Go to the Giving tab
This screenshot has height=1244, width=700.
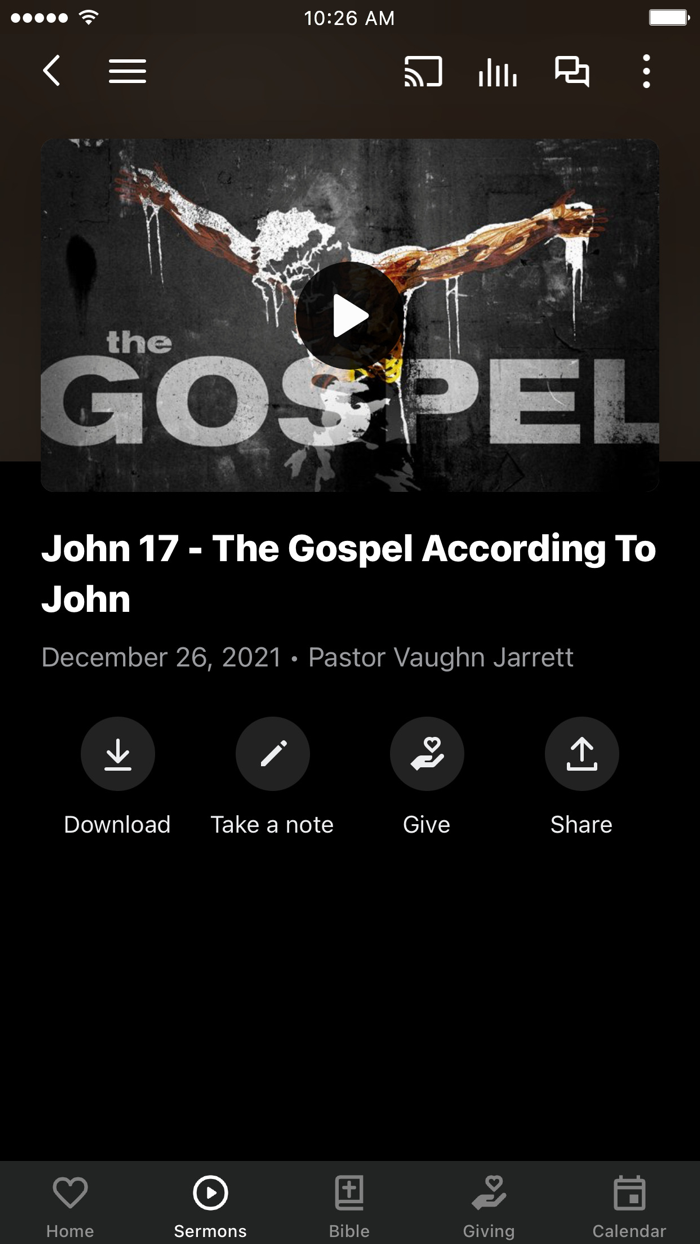pos(489,1205)
